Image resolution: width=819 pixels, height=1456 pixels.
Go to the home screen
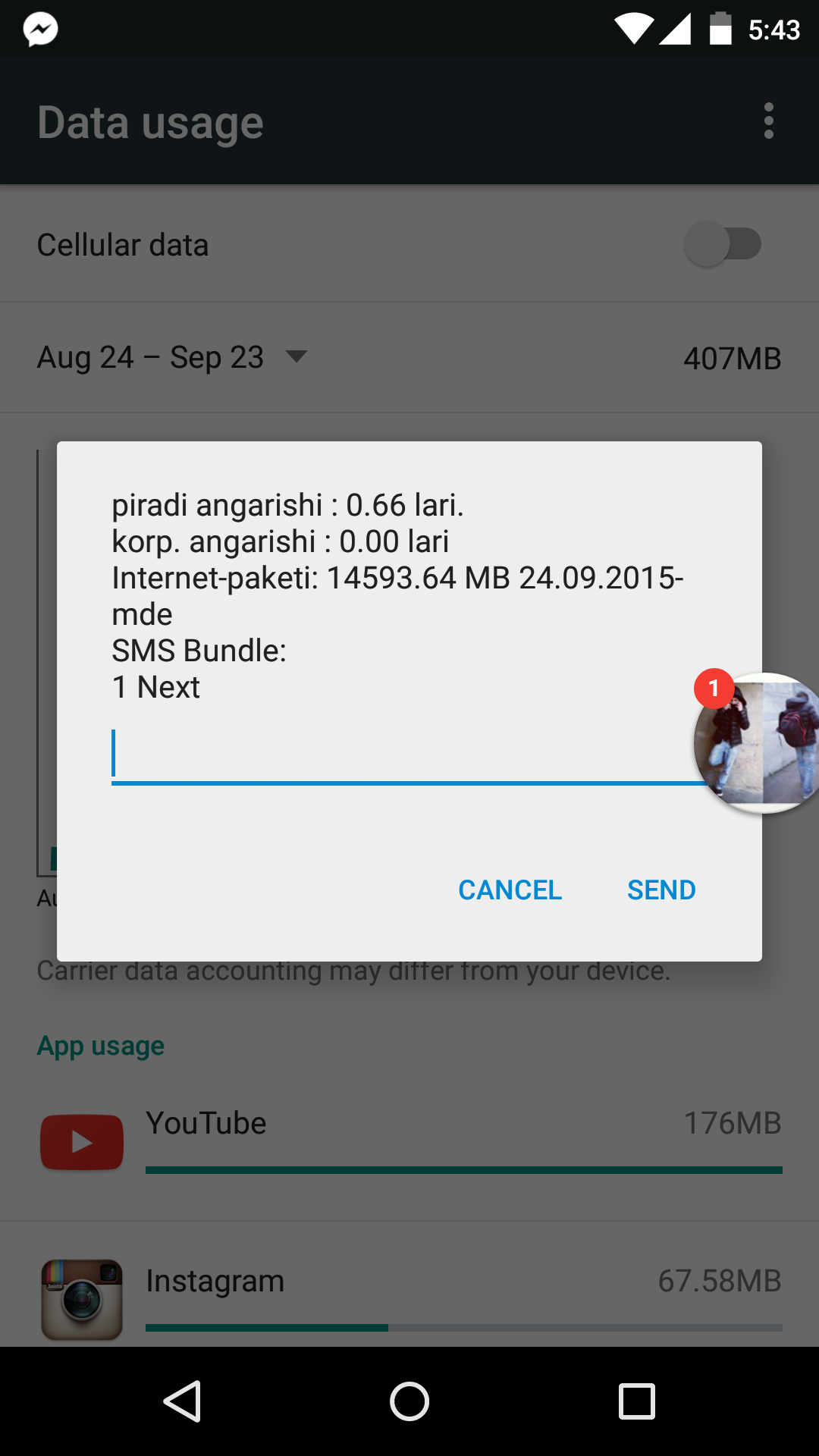409,1401
